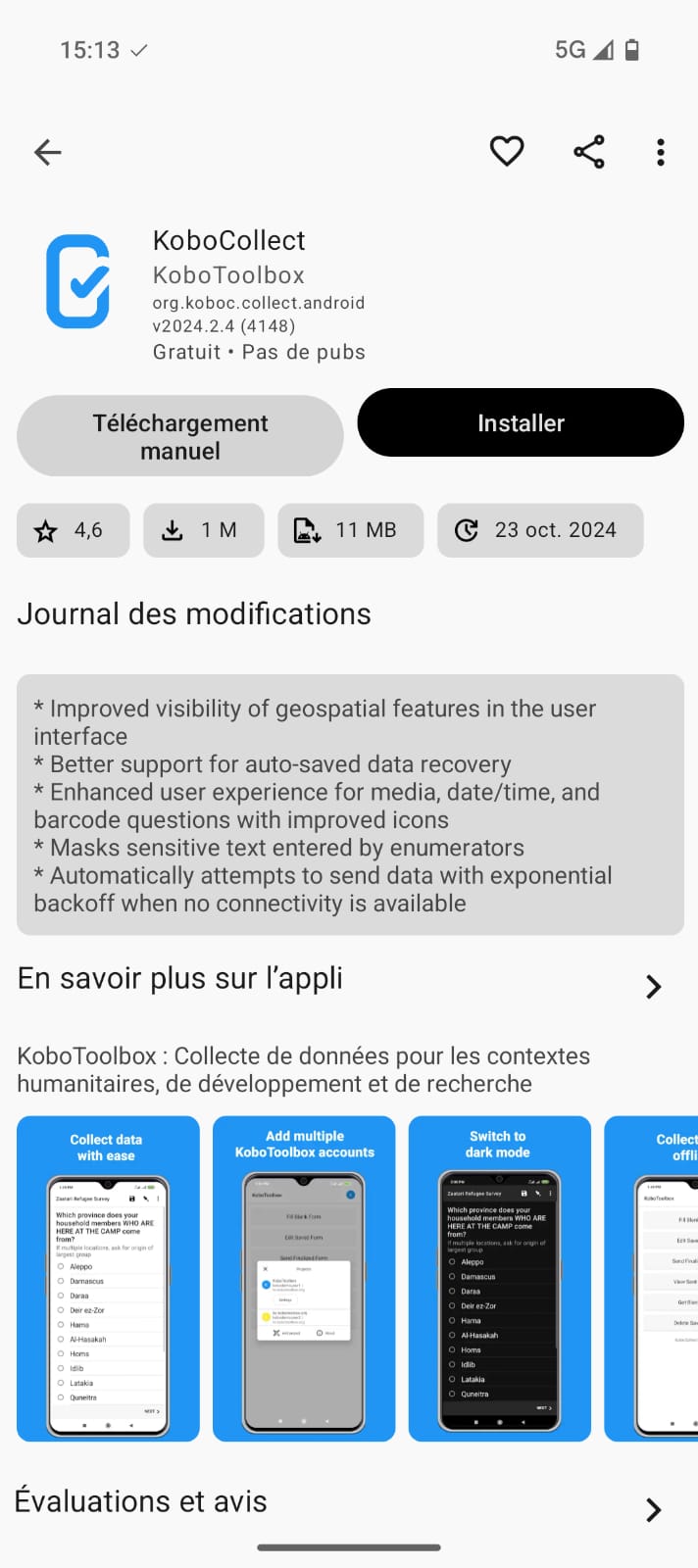
Task: Add KoboCollect to favorites with the heart
Action: 506,152
